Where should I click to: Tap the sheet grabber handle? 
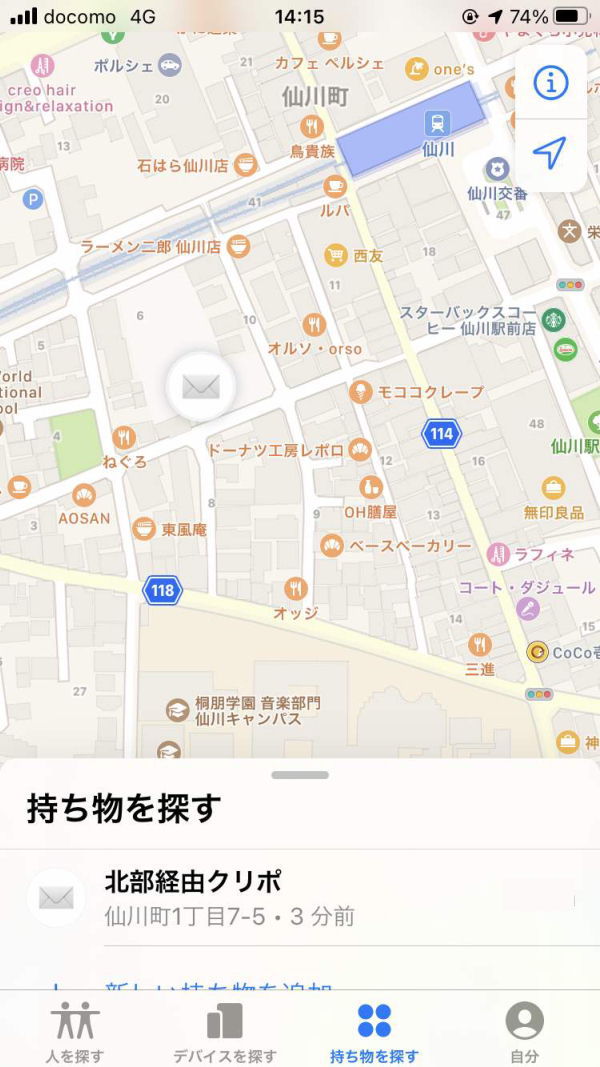(300, 774)
